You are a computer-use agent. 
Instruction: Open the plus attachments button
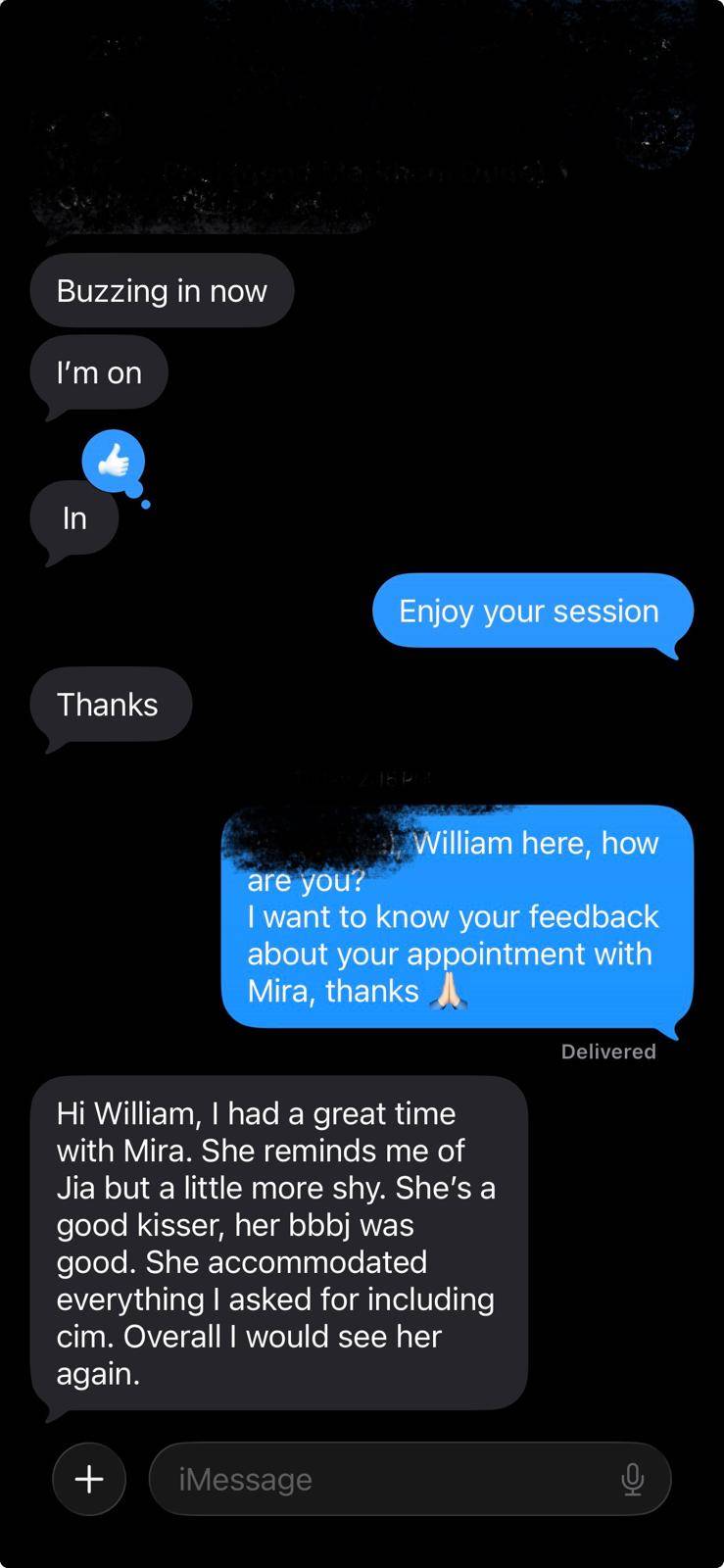tap(89, 1479)
